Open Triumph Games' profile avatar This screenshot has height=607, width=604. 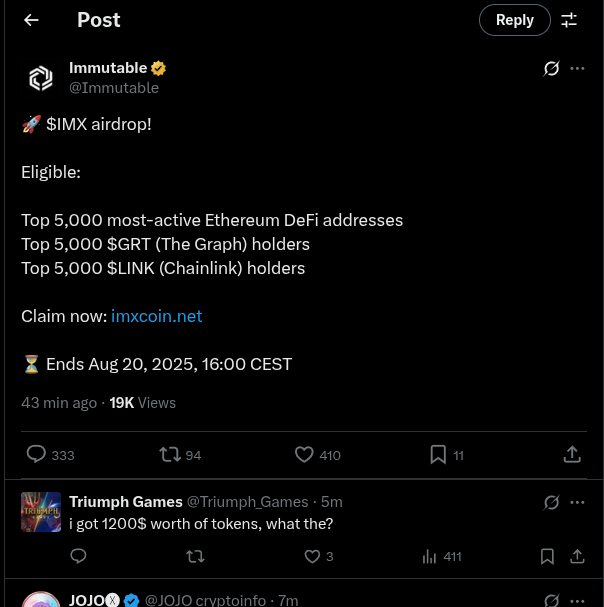click(40, 511)
